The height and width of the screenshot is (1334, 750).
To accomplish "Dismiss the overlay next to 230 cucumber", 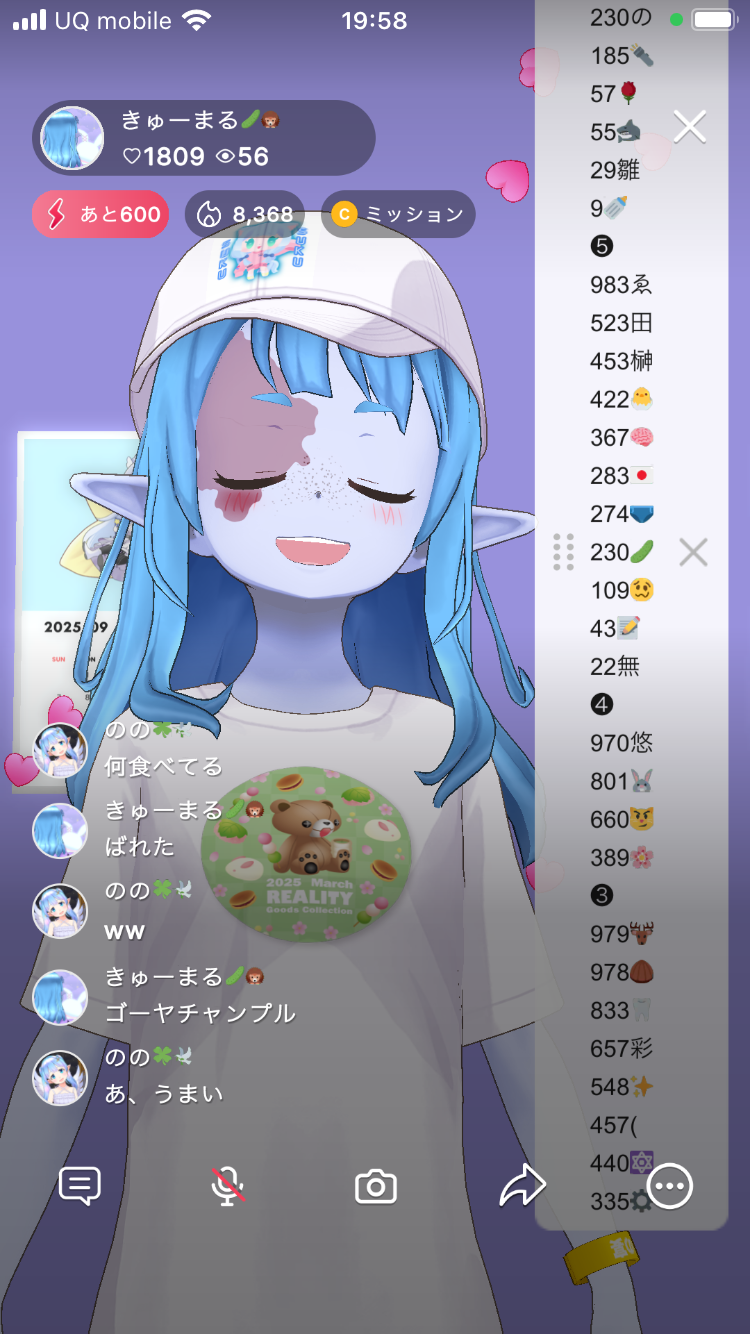I will click(x=692, y=552).
